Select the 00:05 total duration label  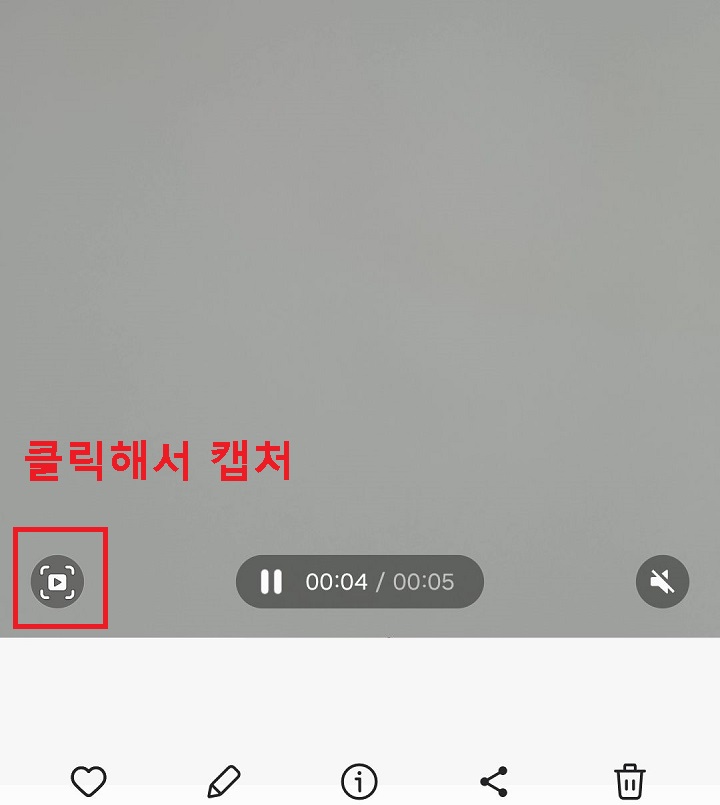pyautogui.click(x=425, y=581)
